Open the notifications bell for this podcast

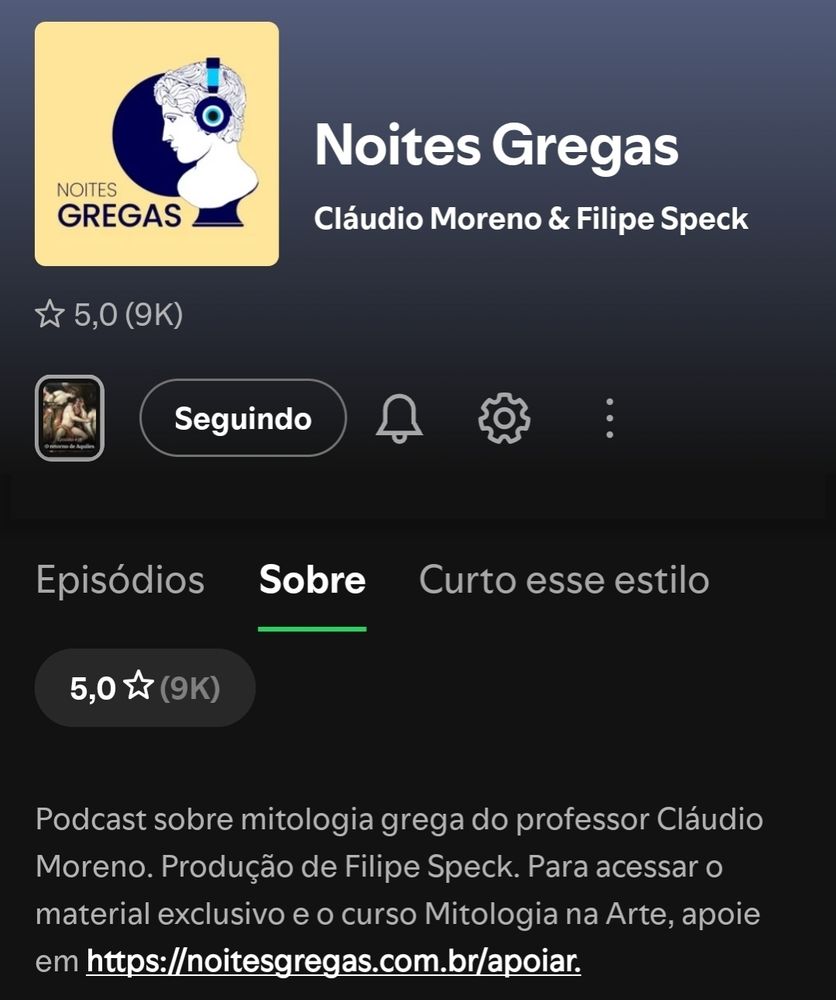coord(399,418)
